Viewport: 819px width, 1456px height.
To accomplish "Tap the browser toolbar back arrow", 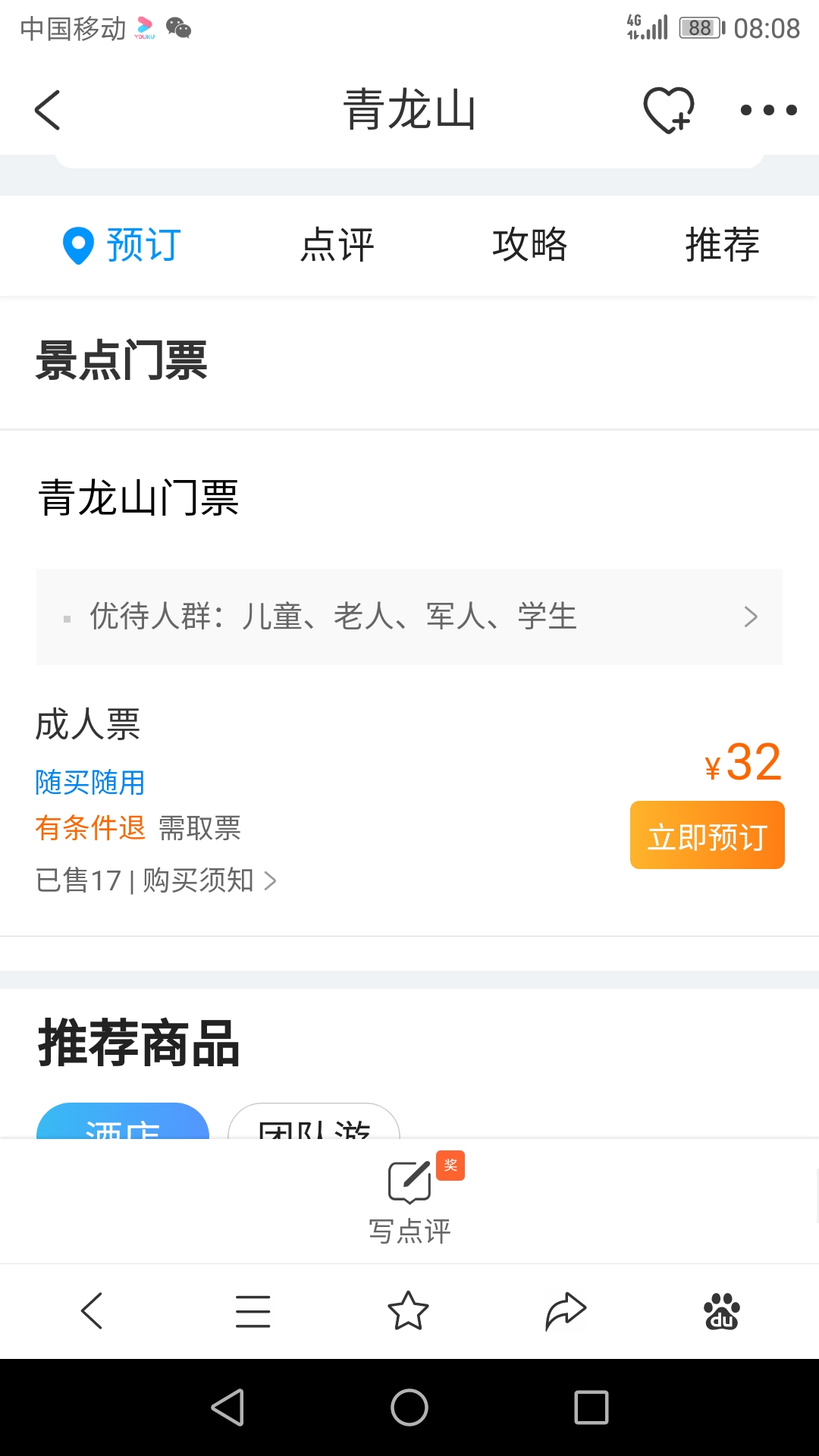I will tap(92, 1311).
